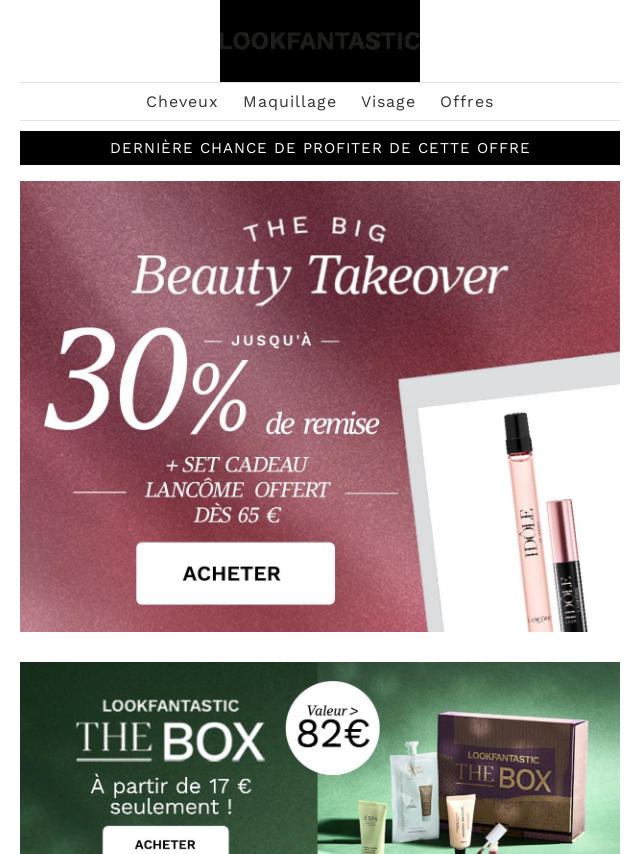Screen dimensions: 640x854
Task: Tap Acheter on the Beauty Takeover banner
Action: point(235,573)
